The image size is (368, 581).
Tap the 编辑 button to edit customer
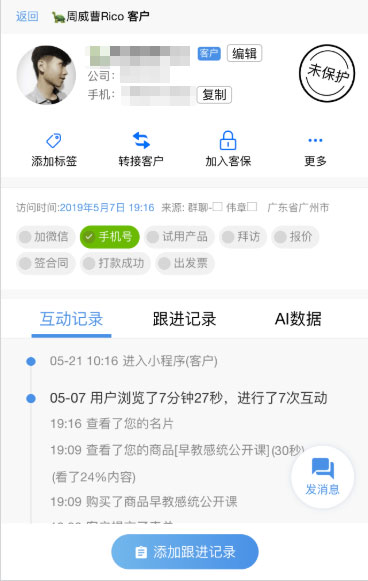tap(244, 53)
